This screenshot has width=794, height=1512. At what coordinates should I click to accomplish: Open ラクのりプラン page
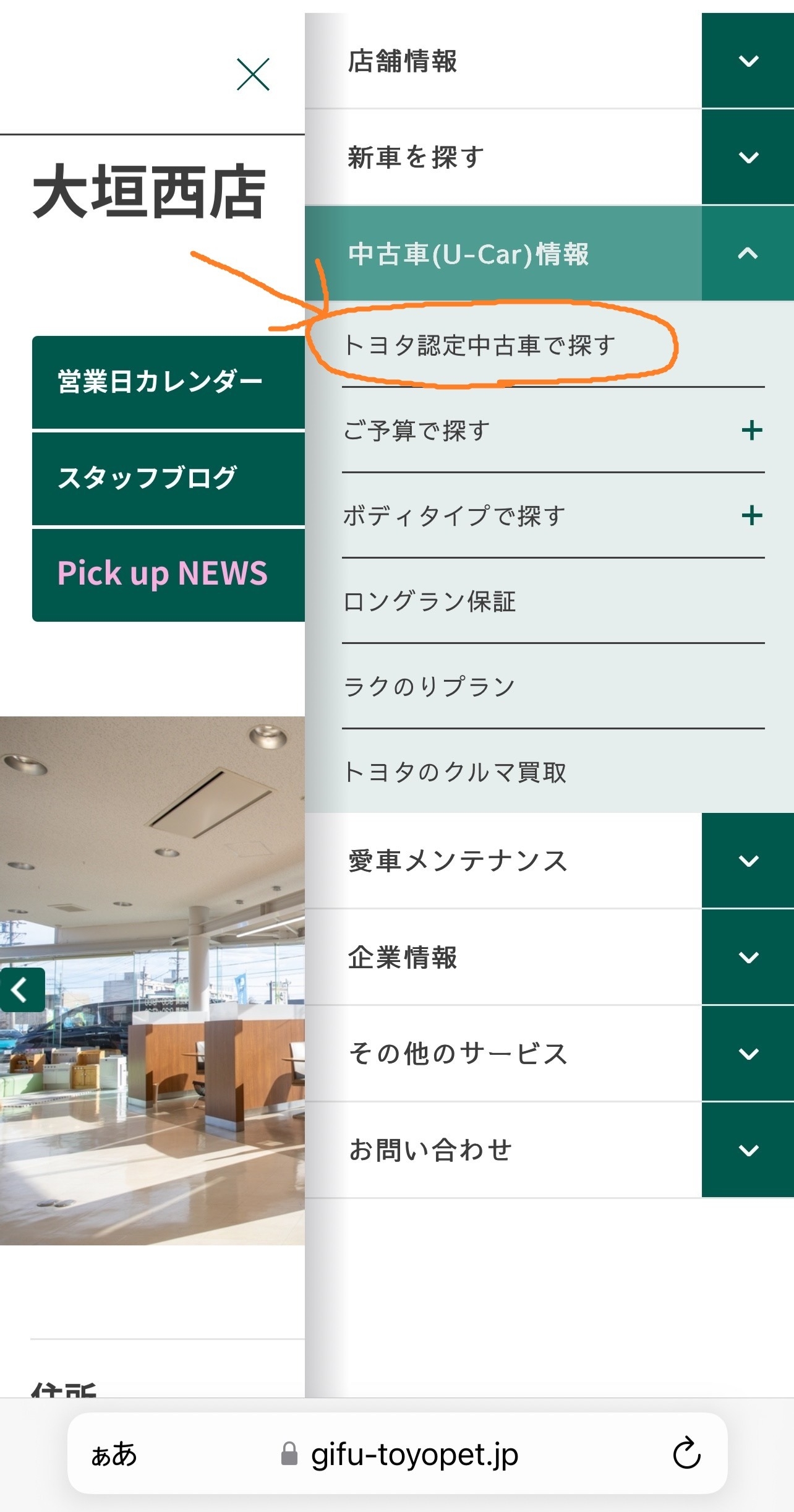tap(429, 686)
